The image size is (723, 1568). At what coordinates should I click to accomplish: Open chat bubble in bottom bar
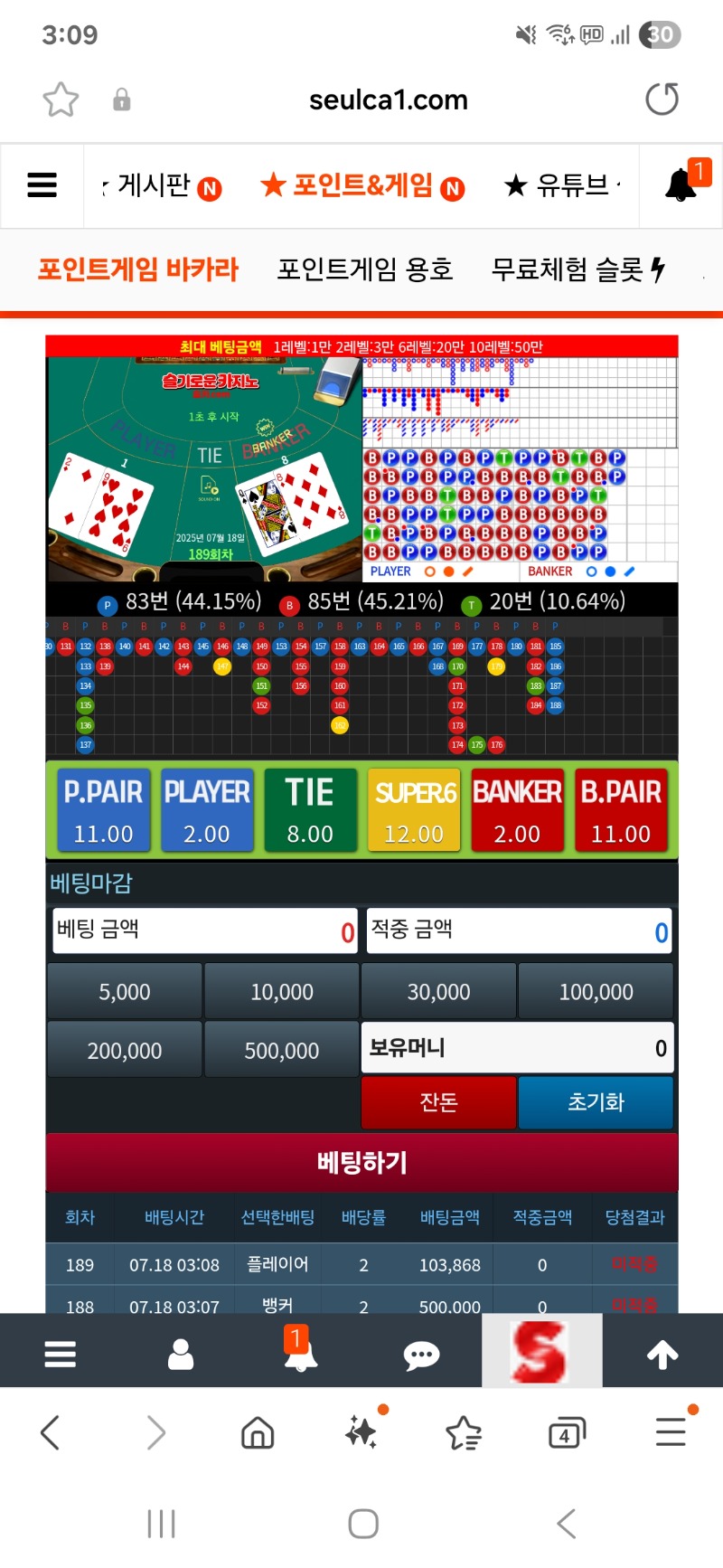[421, 1354]
